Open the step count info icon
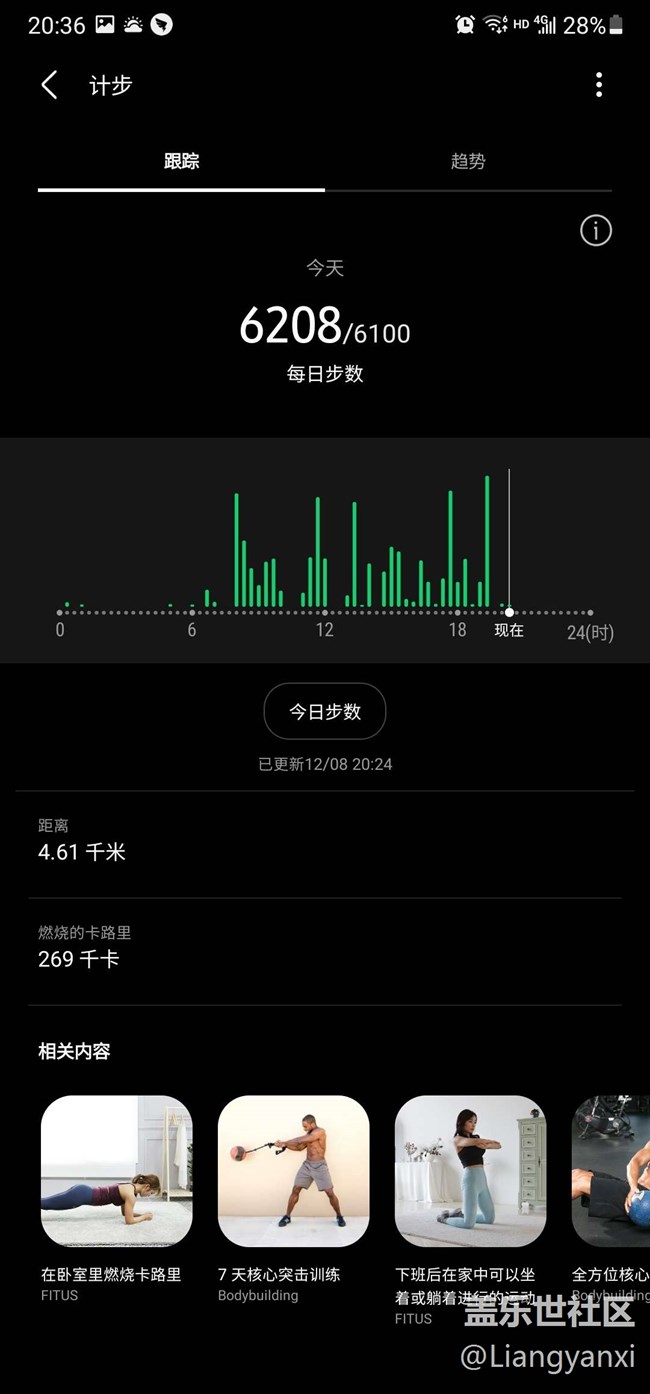This screenshot has height=1394, width=650. click(x=596, y=231)
